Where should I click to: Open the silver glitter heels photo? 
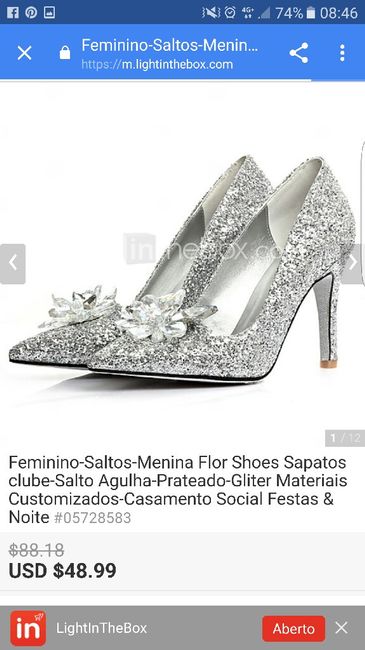[x=182, y=265]
